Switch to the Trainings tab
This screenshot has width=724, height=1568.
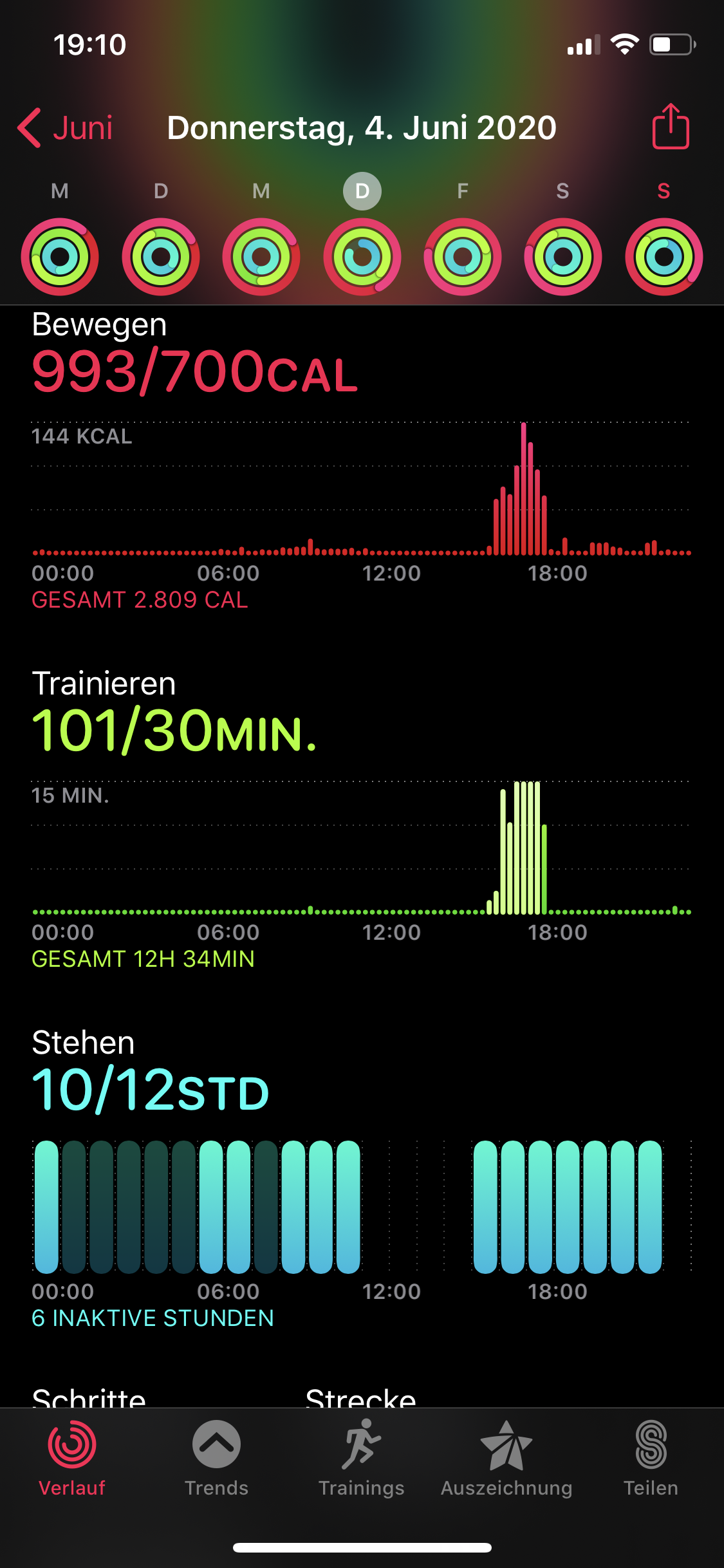362,1458
